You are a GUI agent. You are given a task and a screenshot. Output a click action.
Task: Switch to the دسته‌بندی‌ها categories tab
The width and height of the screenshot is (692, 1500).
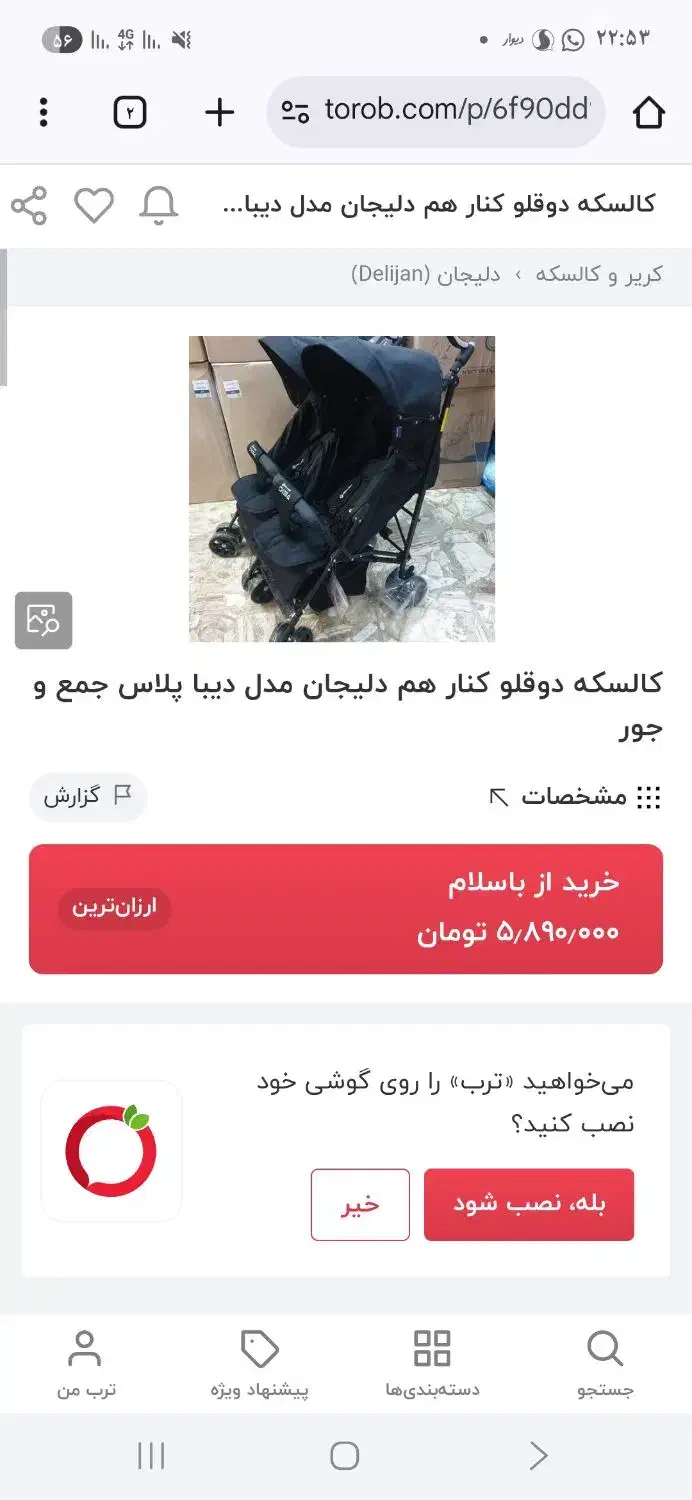click(432, 1363)
